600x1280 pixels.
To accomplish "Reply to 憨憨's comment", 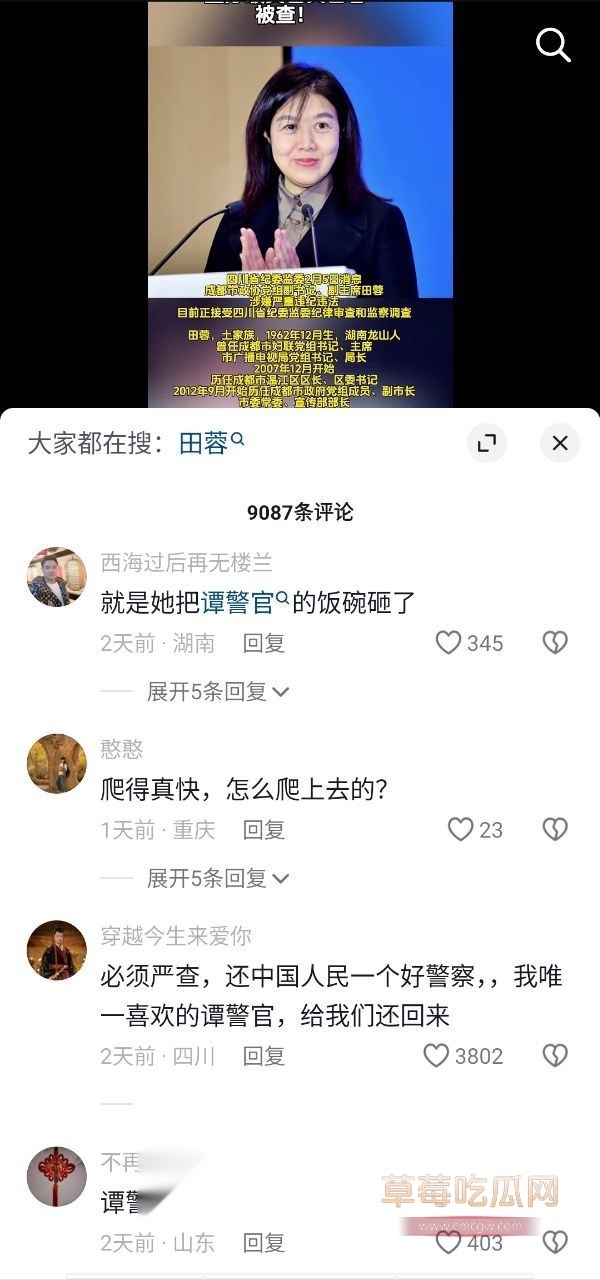I will coord(264,829).
